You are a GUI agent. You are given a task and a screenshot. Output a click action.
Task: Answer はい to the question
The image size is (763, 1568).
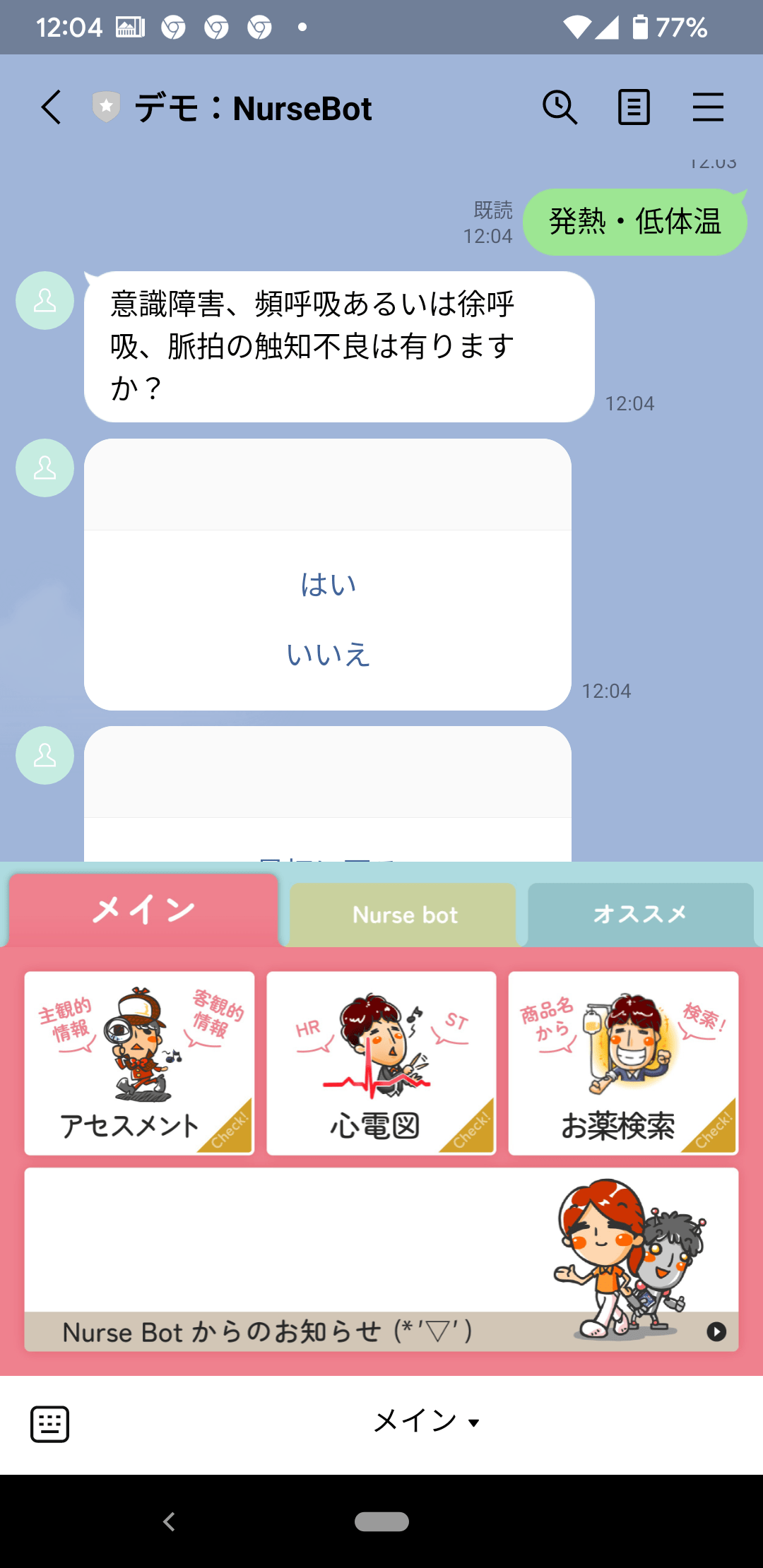328,585
